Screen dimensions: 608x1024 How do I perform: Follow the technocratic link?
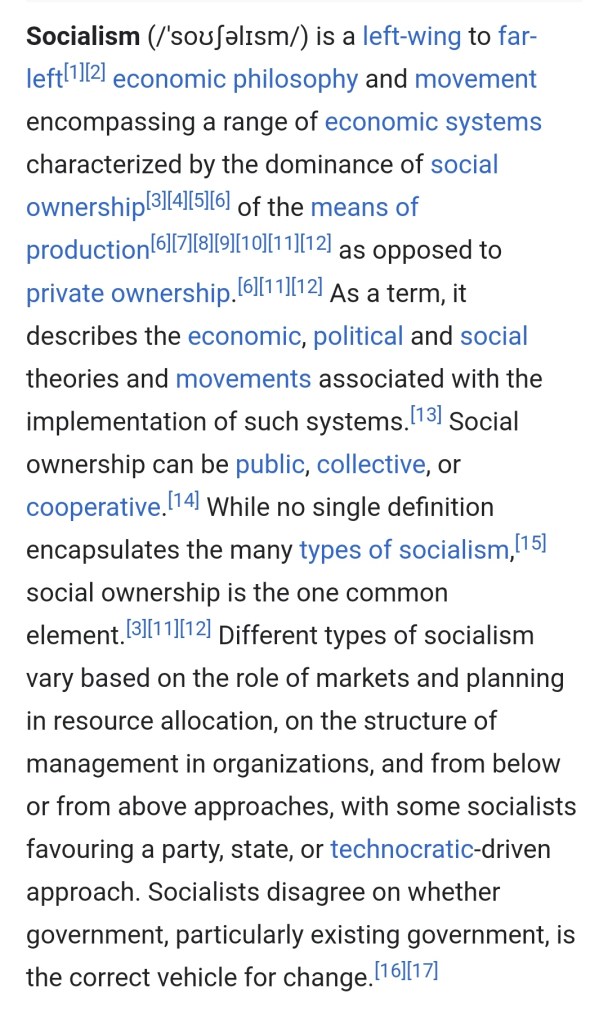(x=401, y=850)
